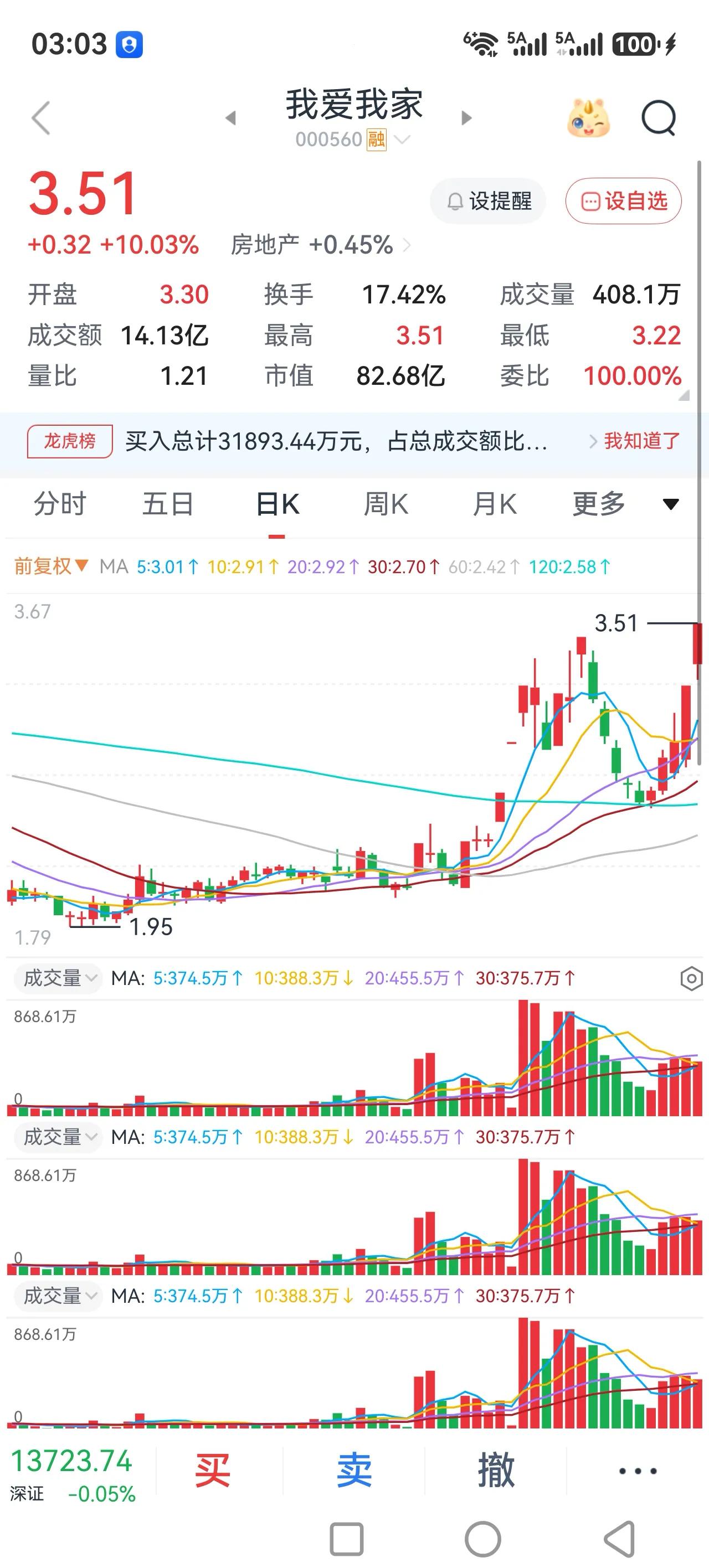Open indicator settings hexagon icon
This screenshot has width=709, height=1568.
coord(691,978)
